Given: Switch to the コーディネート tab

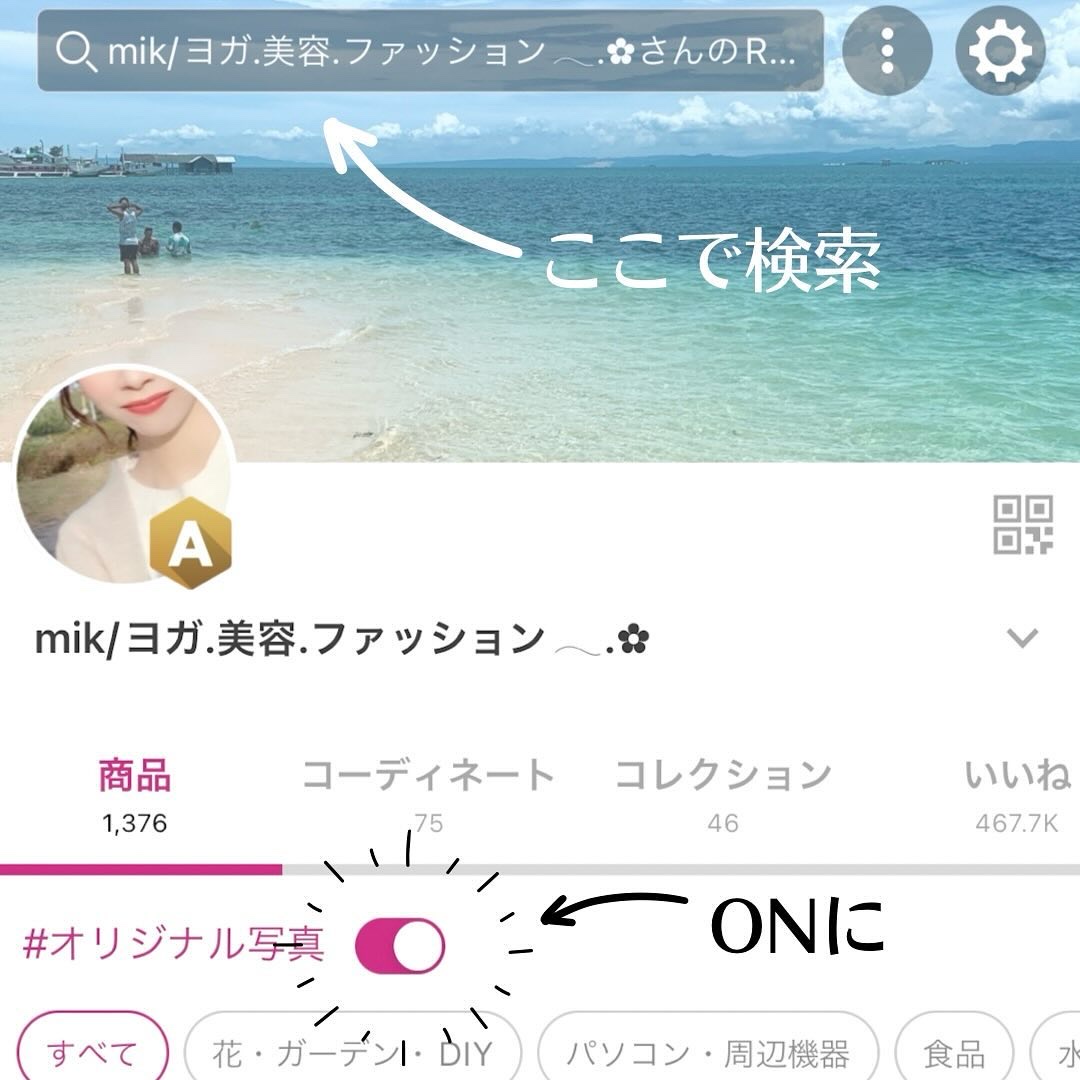Looking at the screenshot, I should (428, 790).
